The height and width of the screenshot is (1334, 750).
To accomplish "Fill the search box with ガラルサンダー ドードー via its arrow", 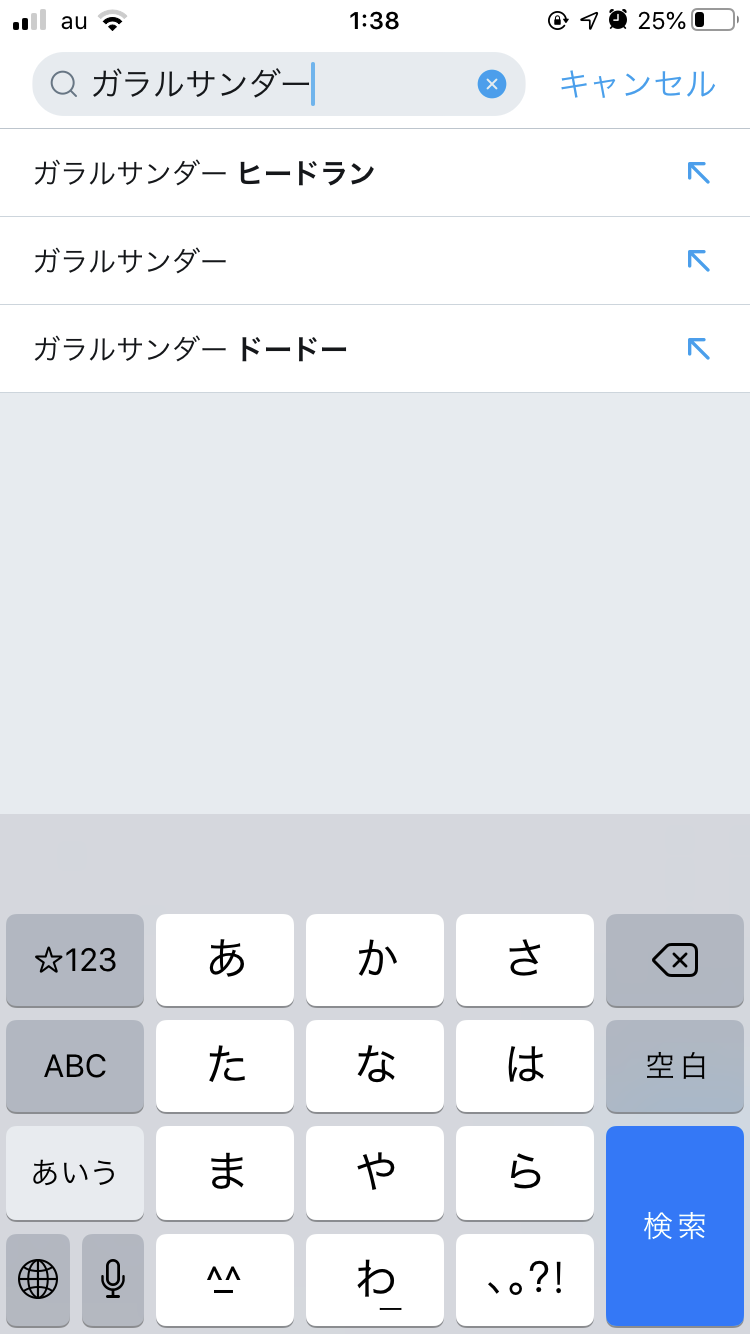I will coord(698,349).
